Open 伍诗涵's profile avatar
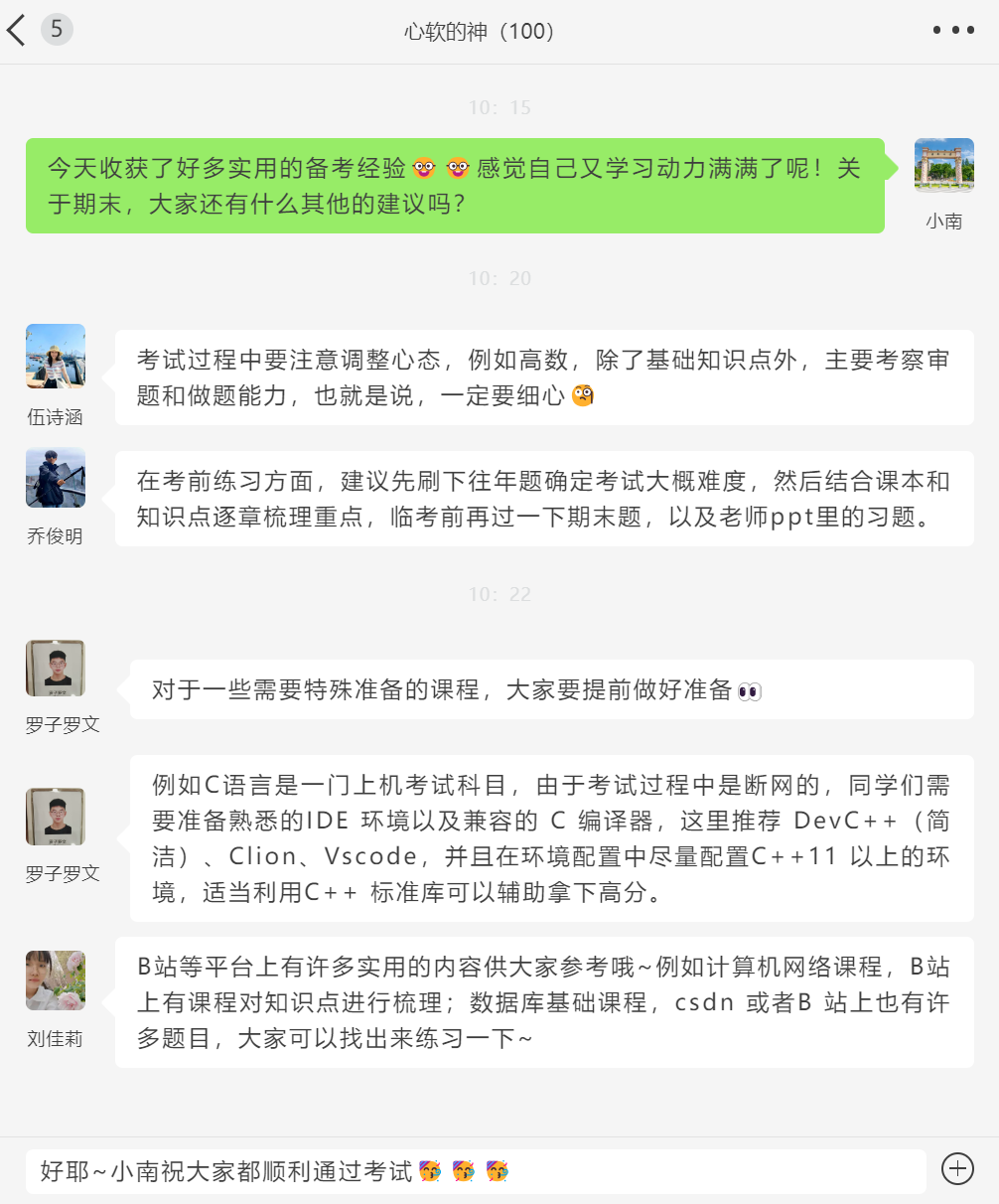This screenshot has height=1204, width=999. coord(56,356)
